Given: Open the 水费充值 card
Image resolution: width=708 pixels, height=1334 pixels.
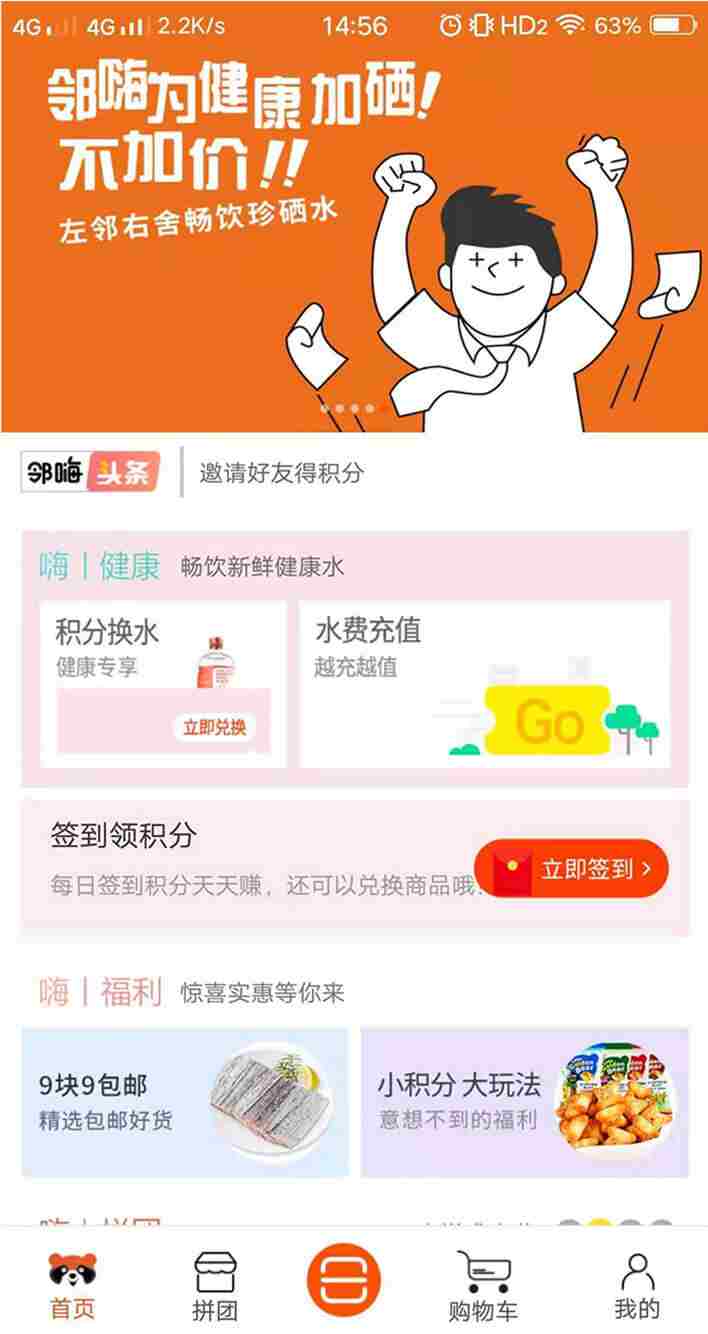Looking at the screenshot, I should [x=485, y=684].
